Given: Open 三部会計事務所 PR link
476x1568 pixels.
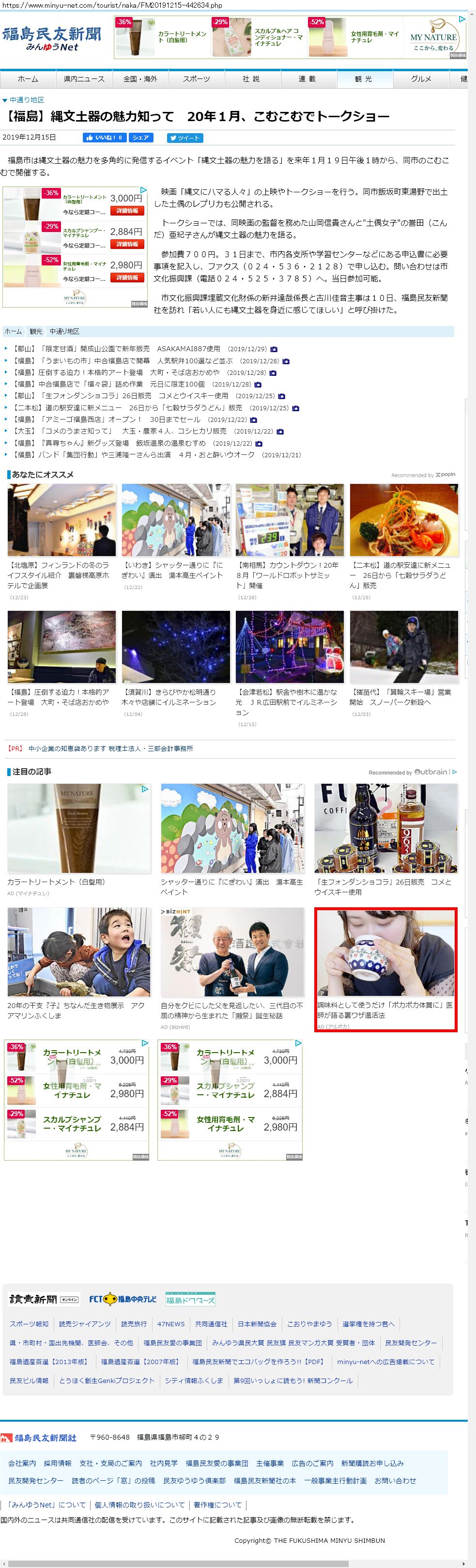Looking at the screenshot, I should coord(110,749).
